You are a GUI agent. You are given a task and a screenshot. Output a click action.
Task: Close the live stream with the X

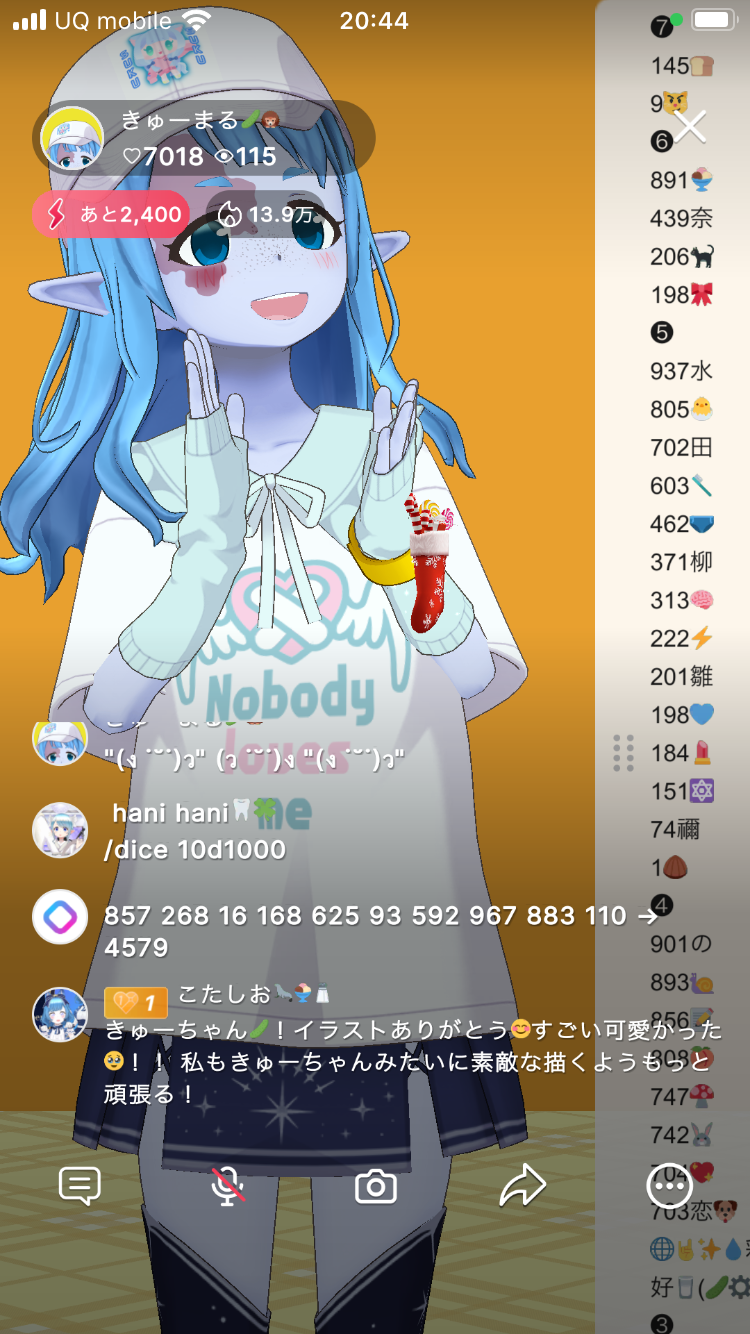click(689, 127)
